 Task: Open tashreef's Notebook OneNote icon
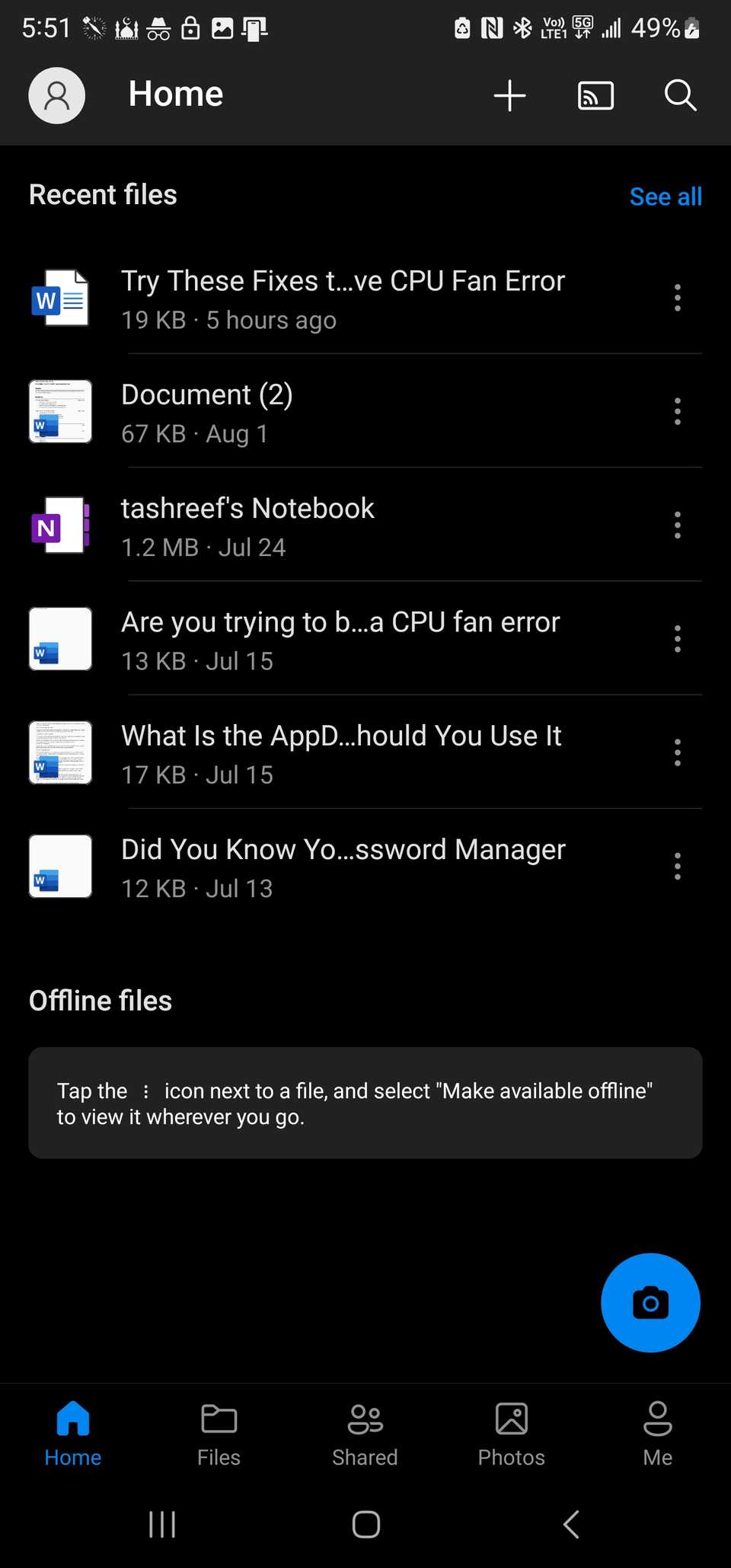[x=60, y=525]
